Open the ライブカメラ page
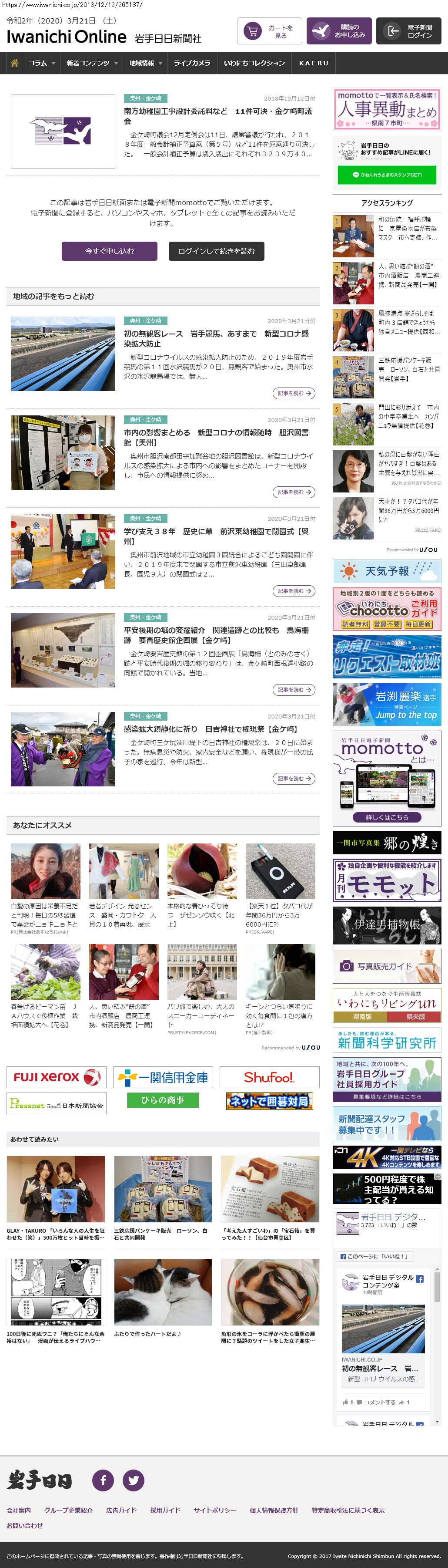 coord(191,63)
